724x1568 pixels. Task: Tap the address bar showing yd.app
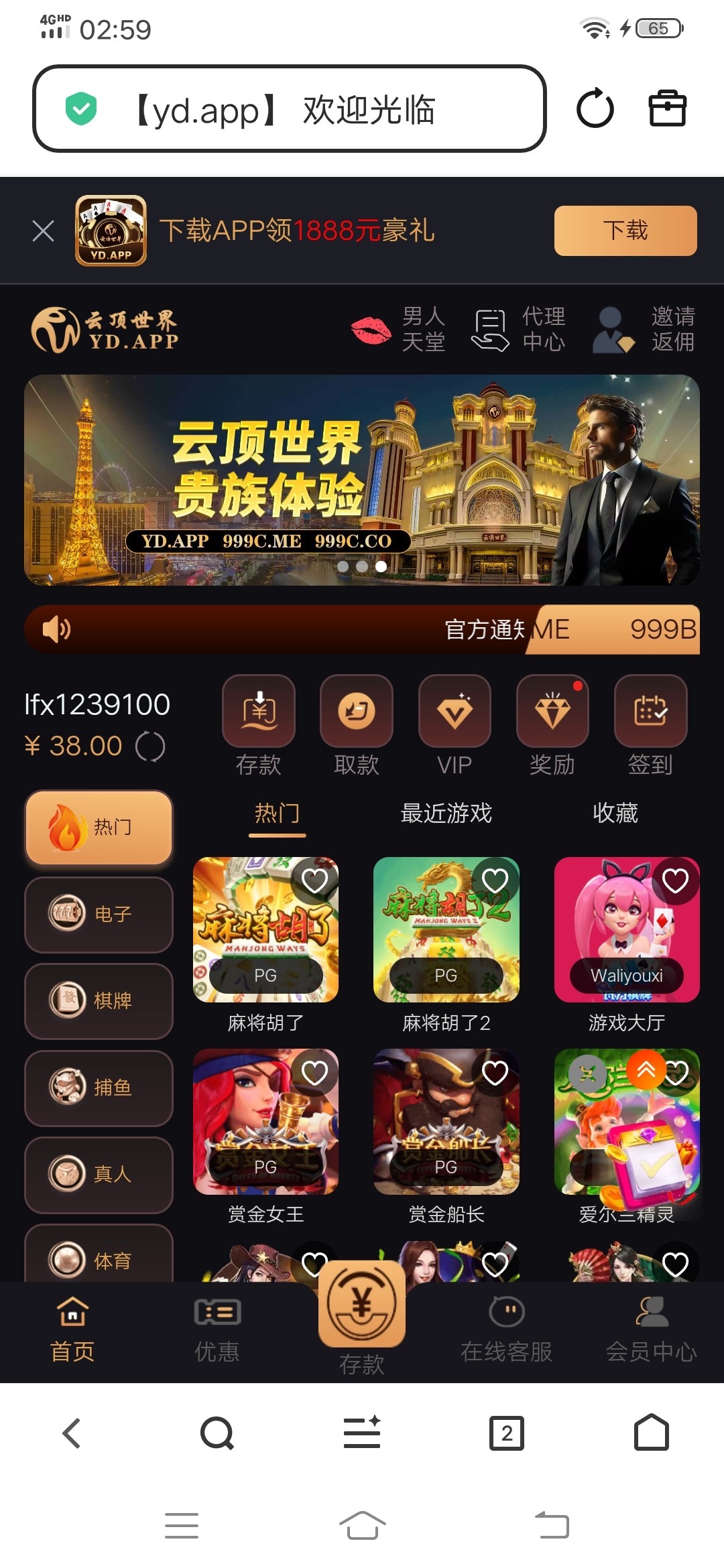(x=290, y=109)
